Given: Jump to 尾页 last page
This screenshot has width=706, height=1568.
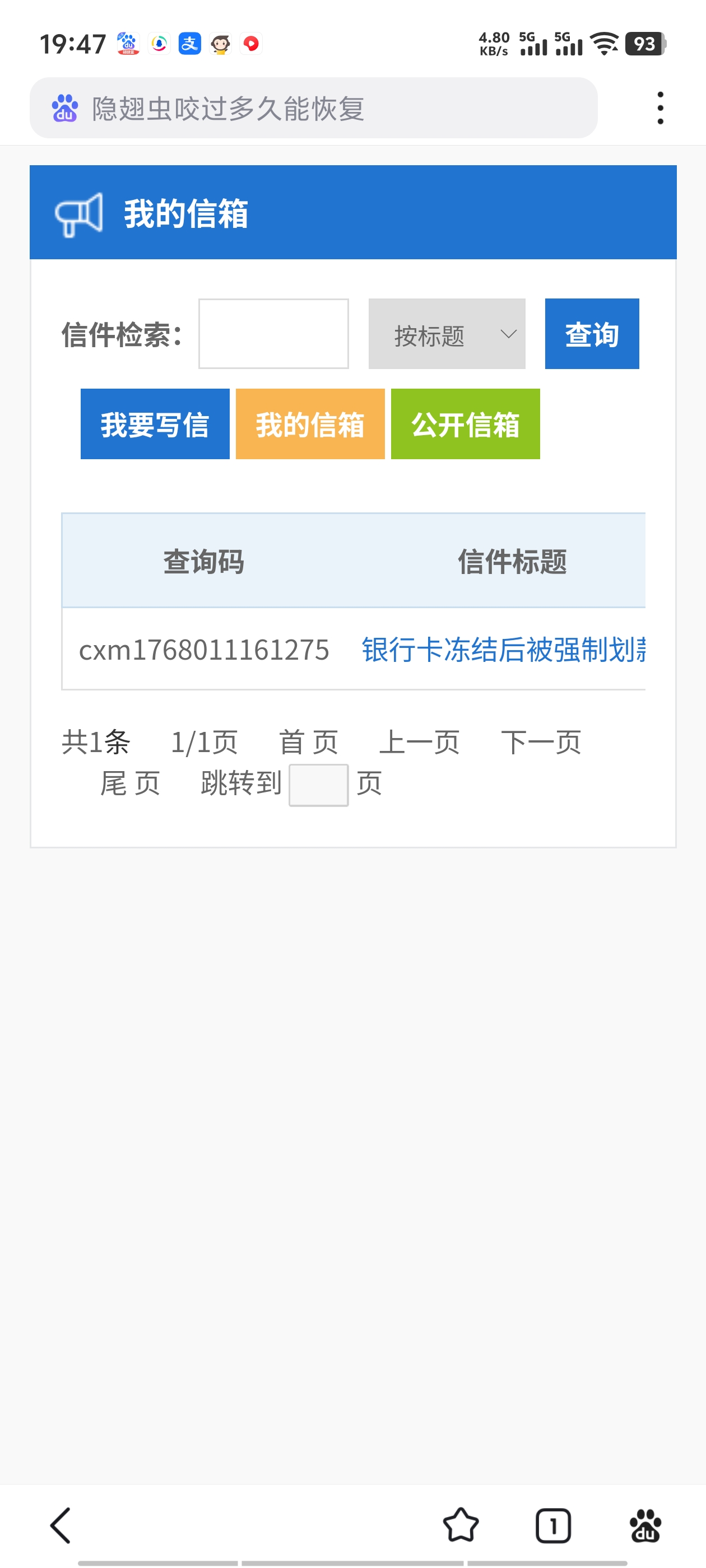Looking at the screenshot, I should point(131,783).
